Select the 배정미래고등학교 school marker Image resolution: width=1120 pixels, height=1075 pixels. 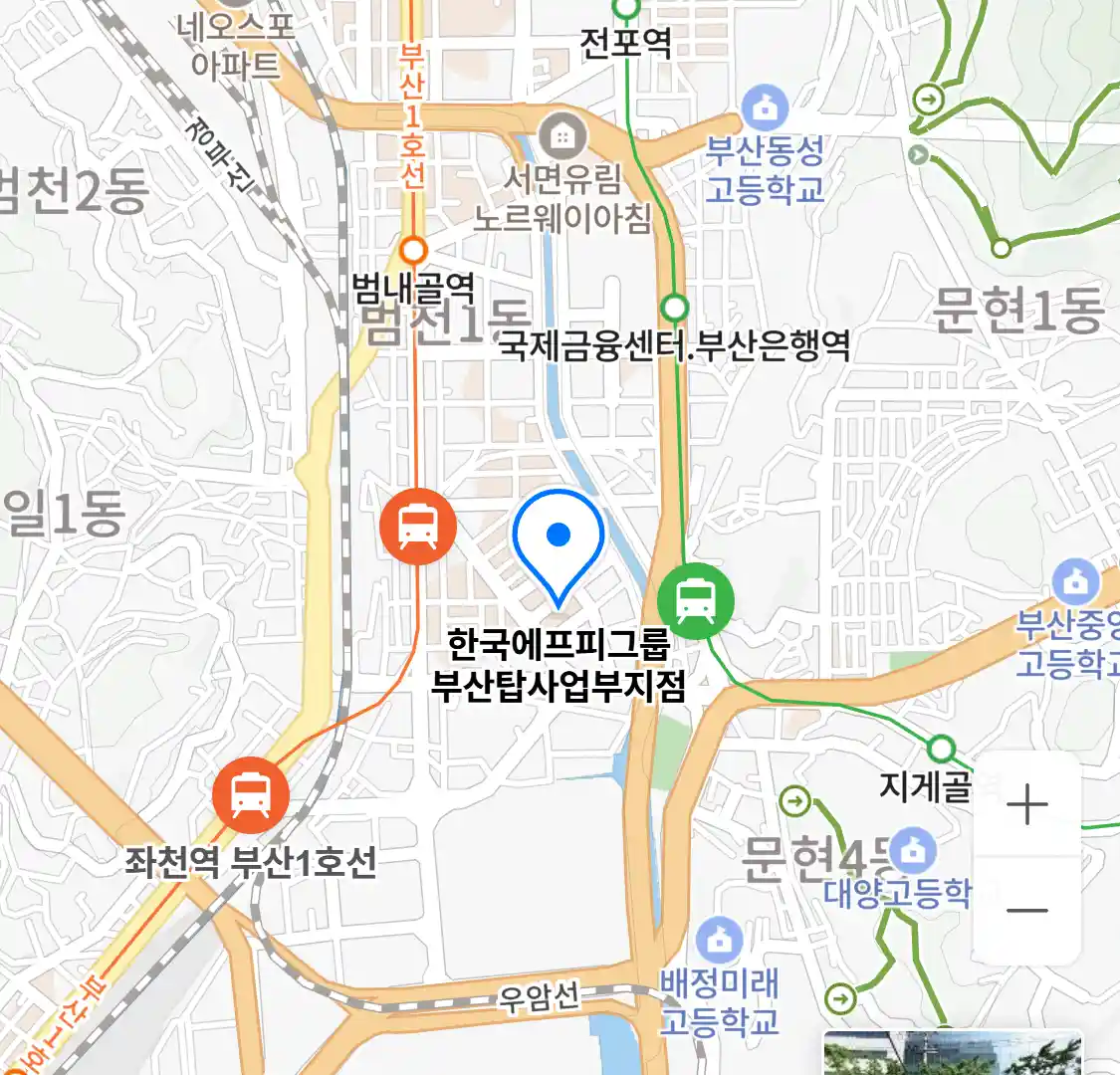click(719, 941)
